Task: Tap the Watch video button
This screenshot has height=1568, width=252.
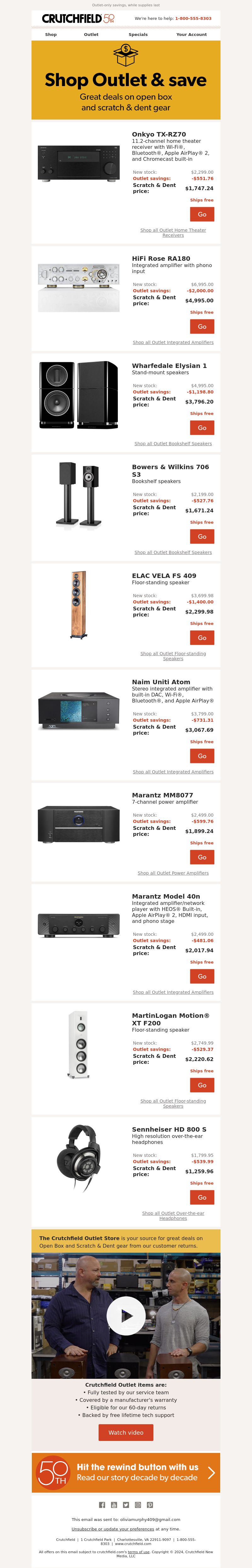Action: point(126,1433)
